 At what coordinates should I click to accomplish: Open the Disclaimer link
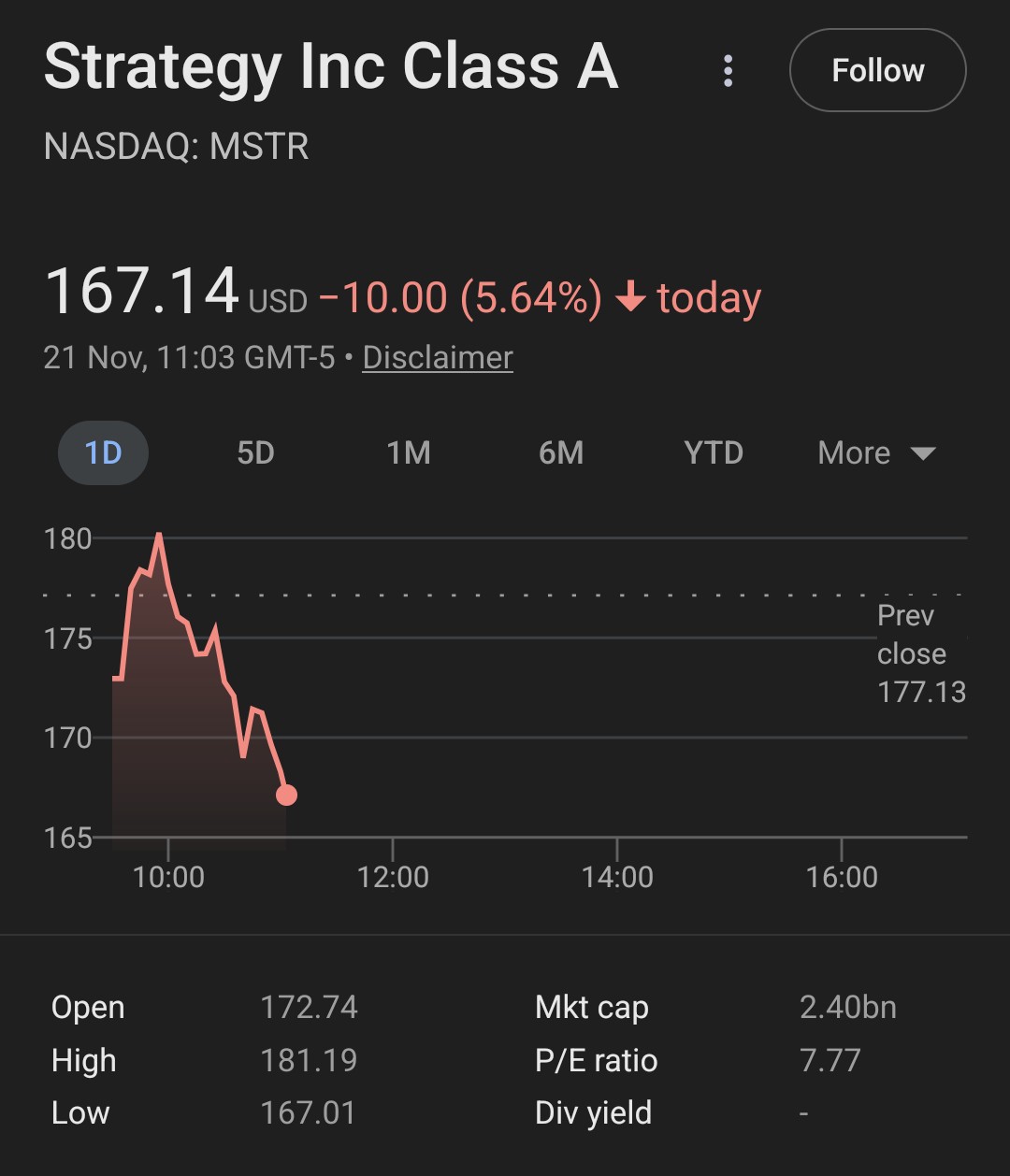438,357
